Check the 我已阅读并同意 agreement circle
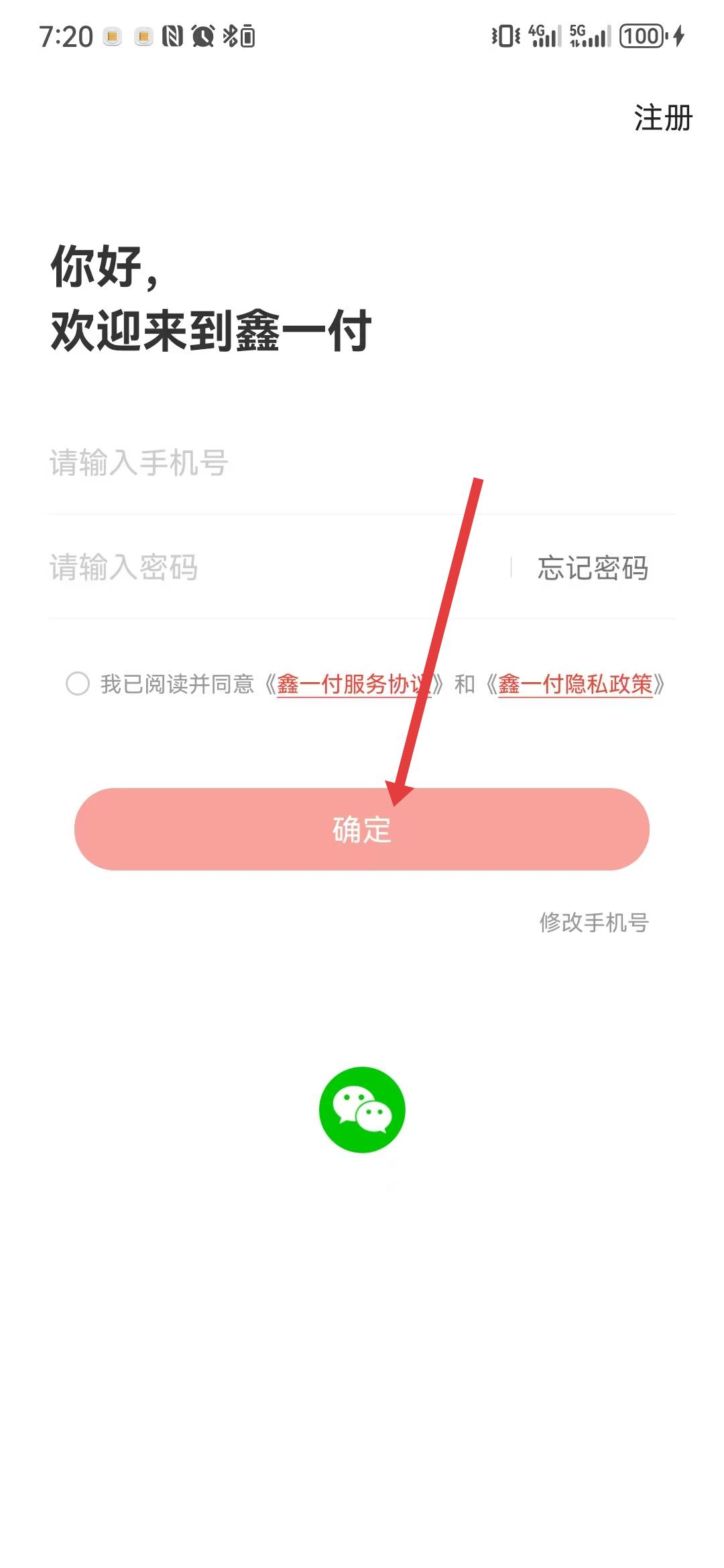 click(78, 683)
